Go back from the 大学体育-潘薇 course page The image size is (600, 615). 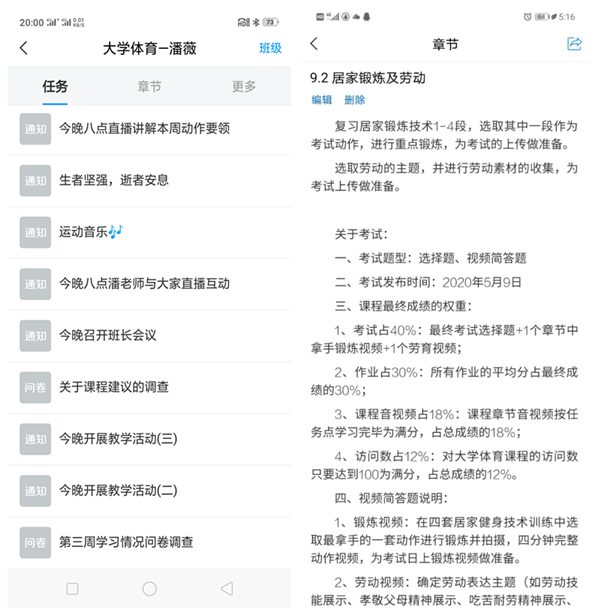tap(24, 48)
